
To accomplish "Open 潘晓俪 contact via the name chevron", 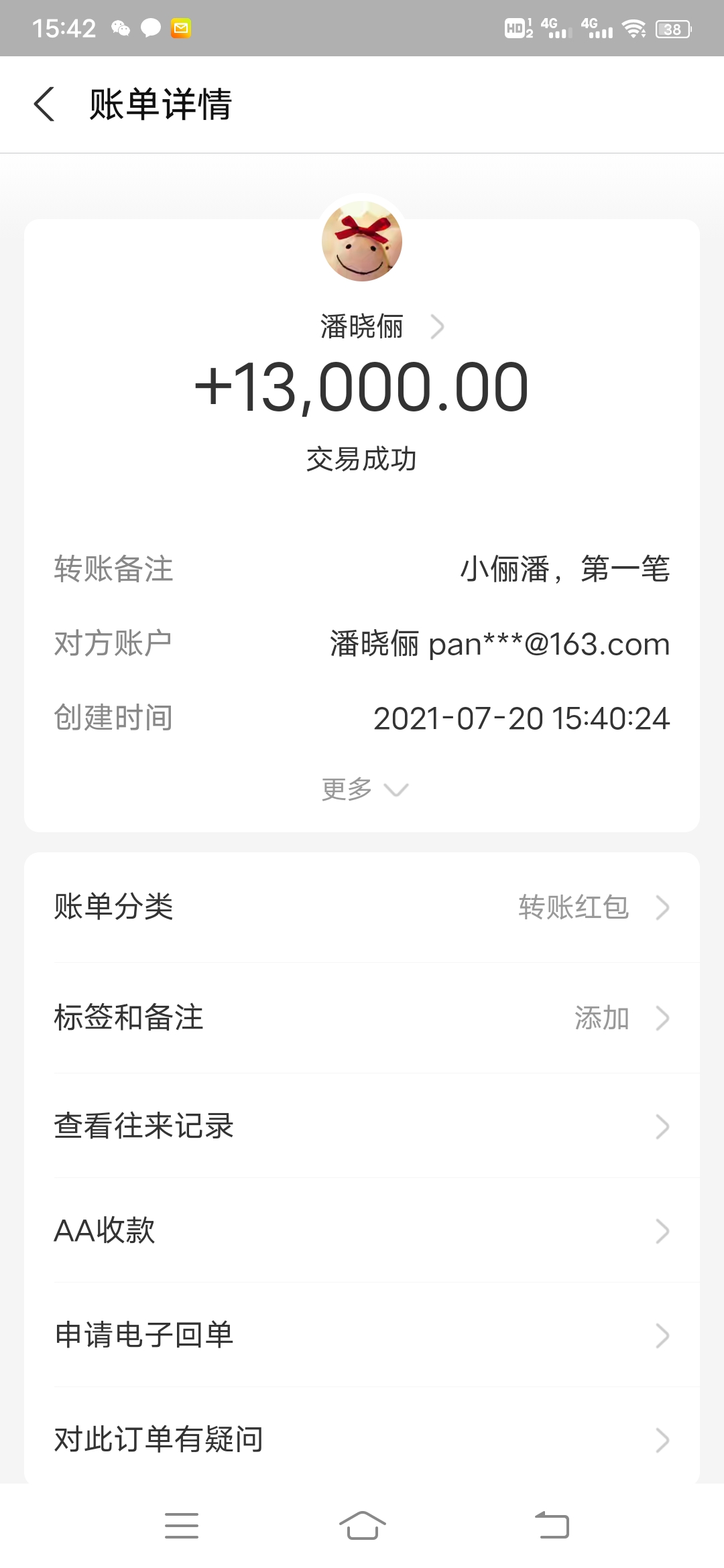I will 438,326.
